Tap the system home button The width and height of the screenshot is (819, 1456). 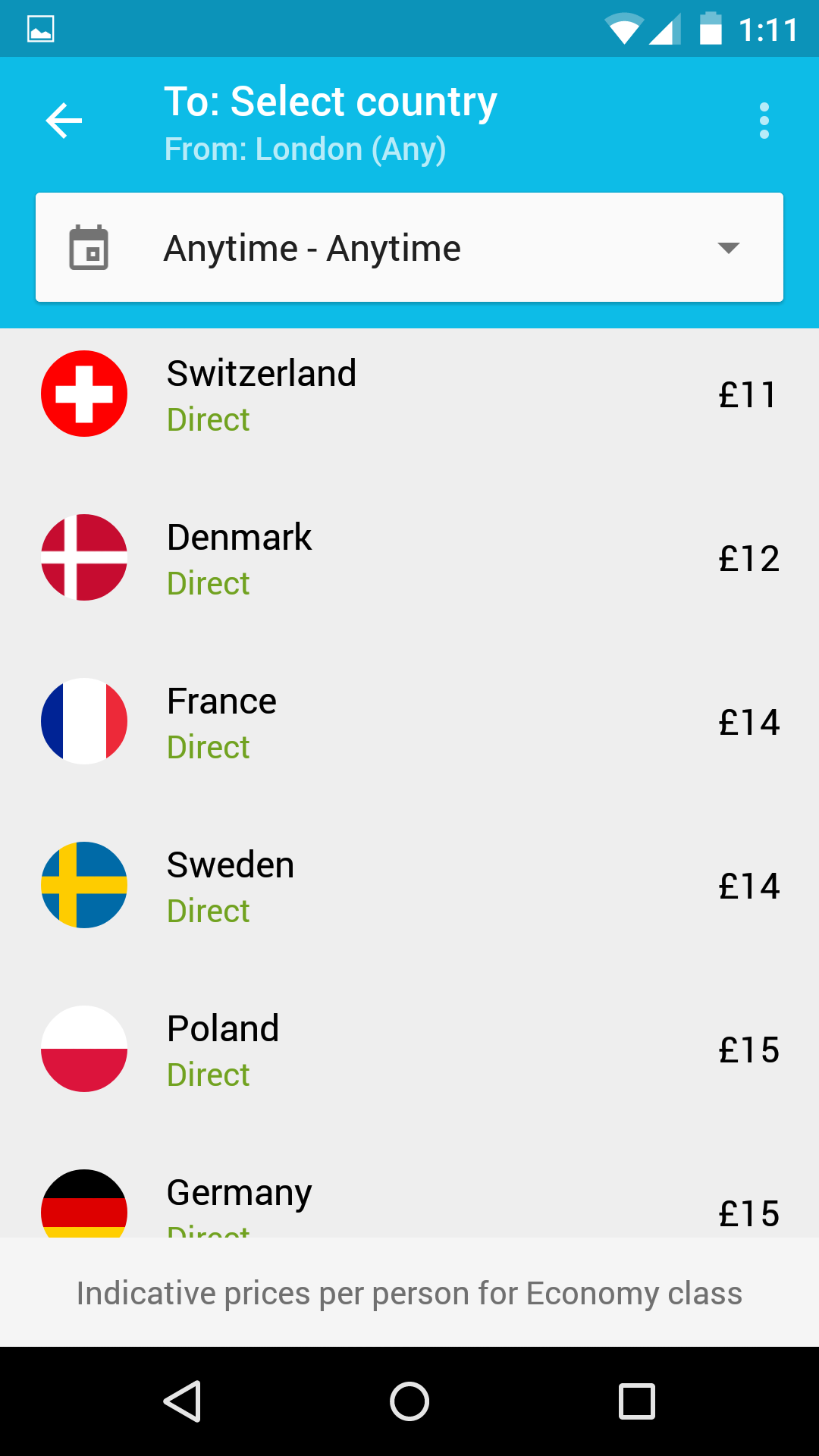coord(409,1401)
